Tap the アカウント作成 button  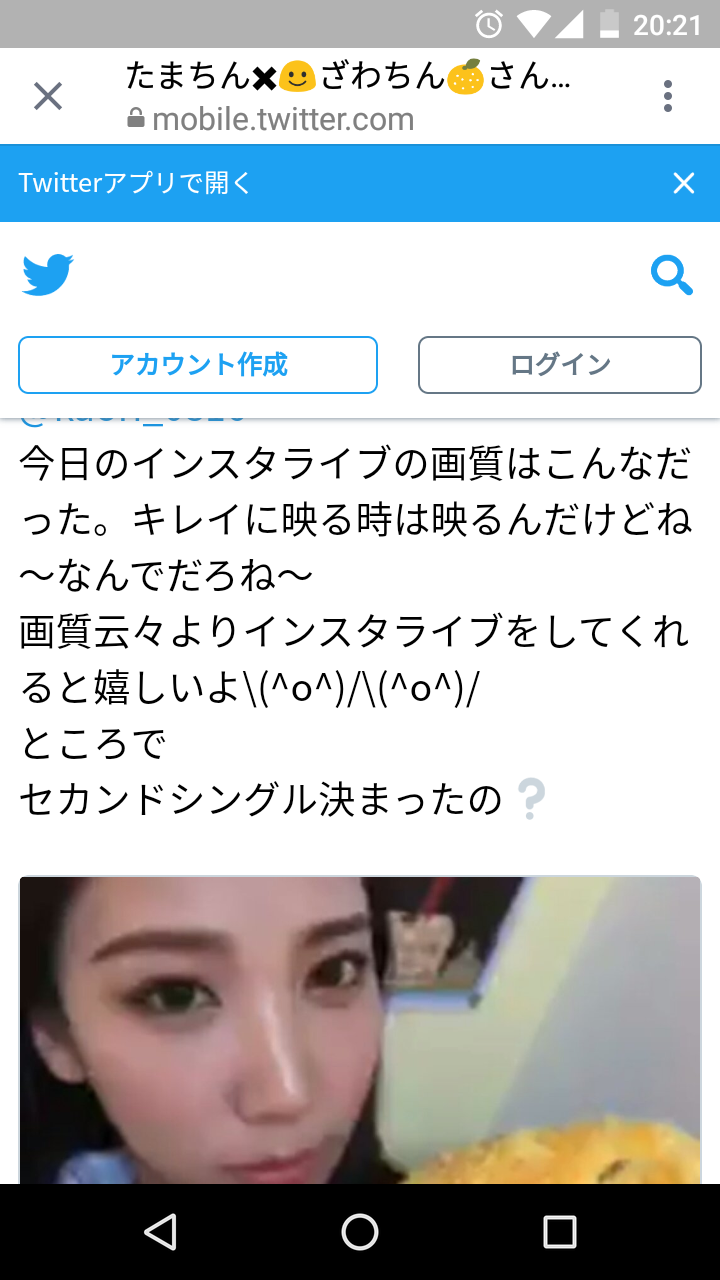click(x=198, y=365)
